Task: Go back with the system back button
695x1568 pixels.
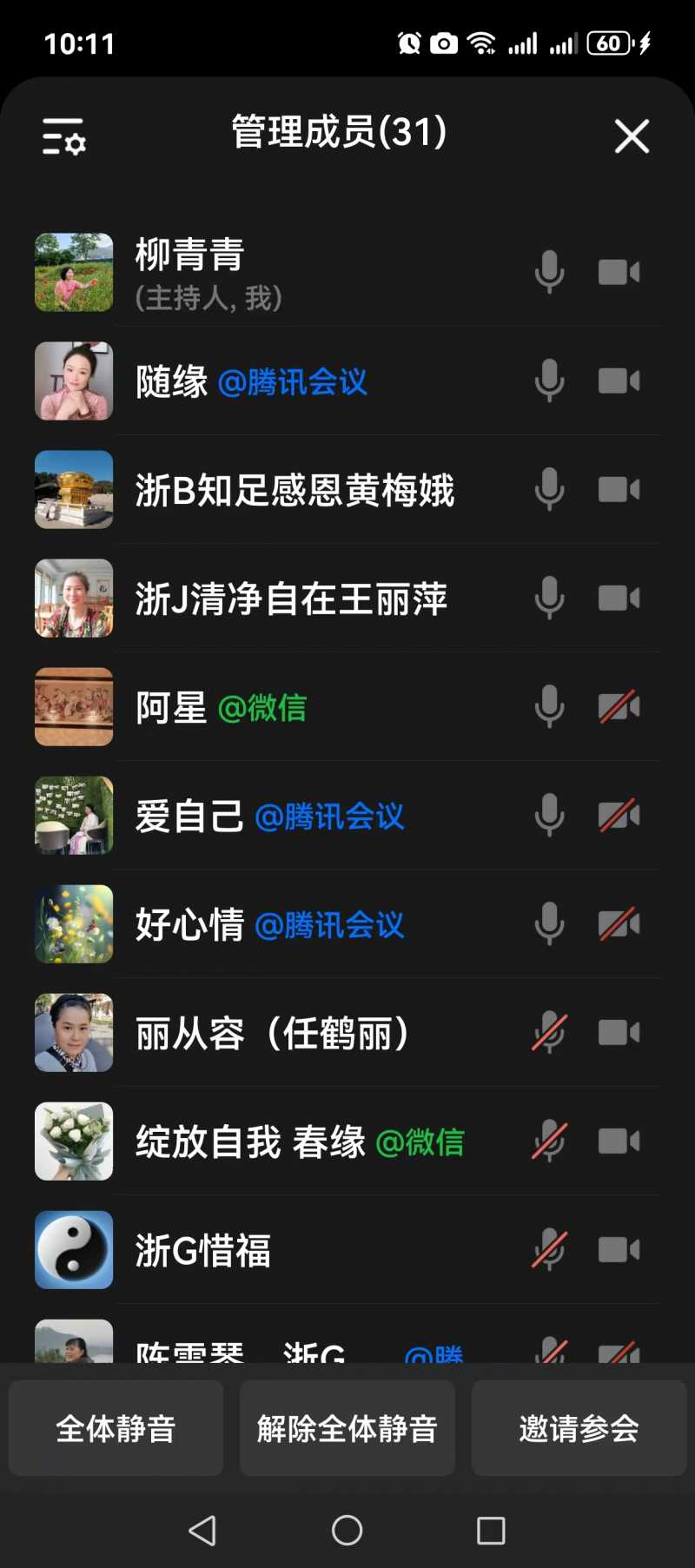Action: (x=202, y=1530)
